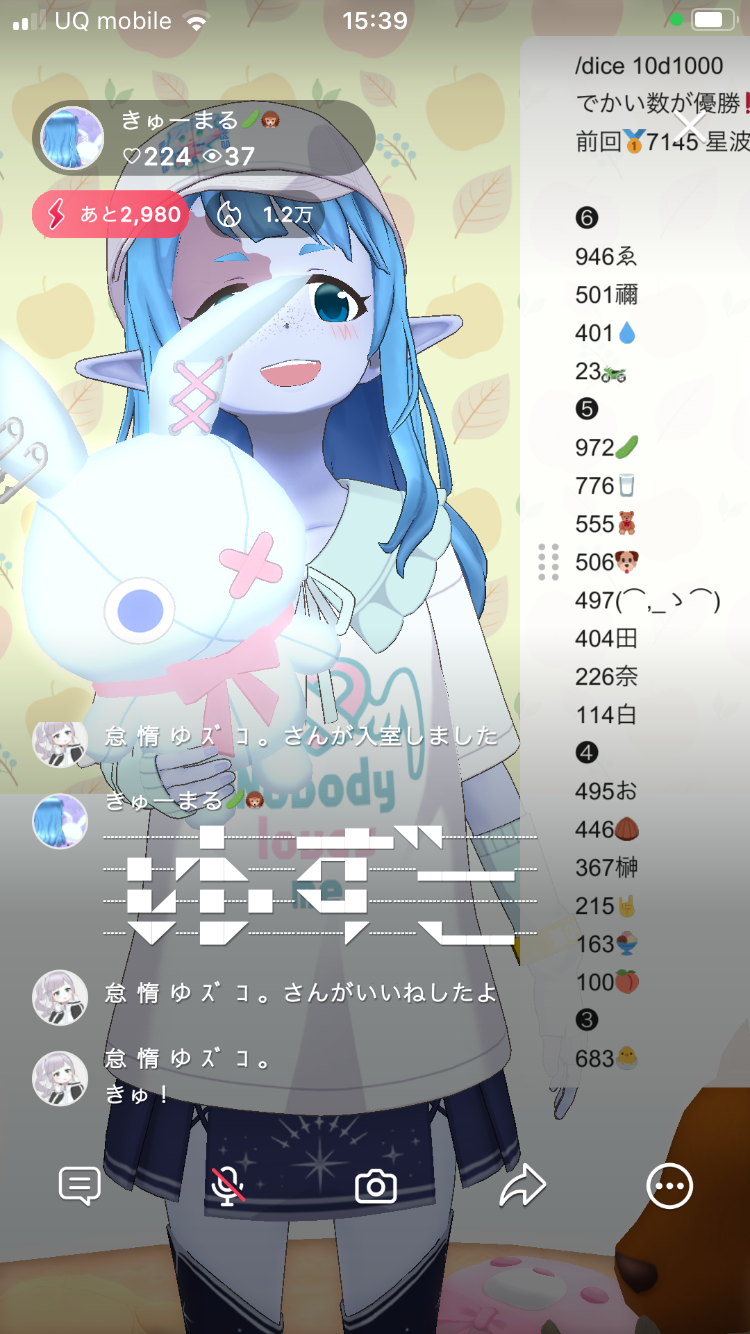Tap the side panel drag handle

(x=548, y=562)
